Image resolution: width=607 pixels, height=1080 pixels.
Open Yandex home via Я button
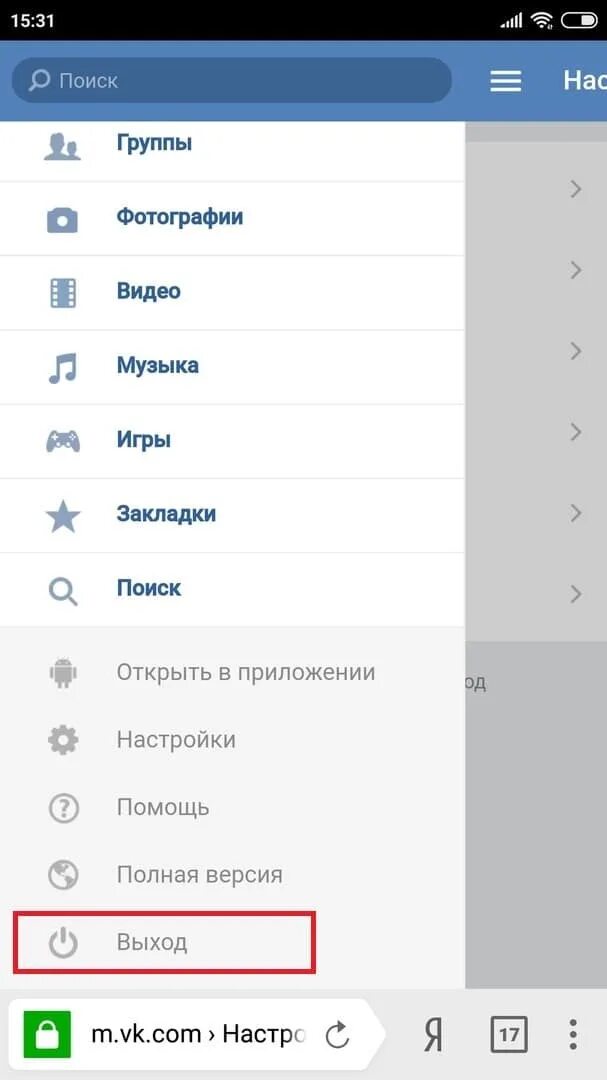pos(433,1035)
